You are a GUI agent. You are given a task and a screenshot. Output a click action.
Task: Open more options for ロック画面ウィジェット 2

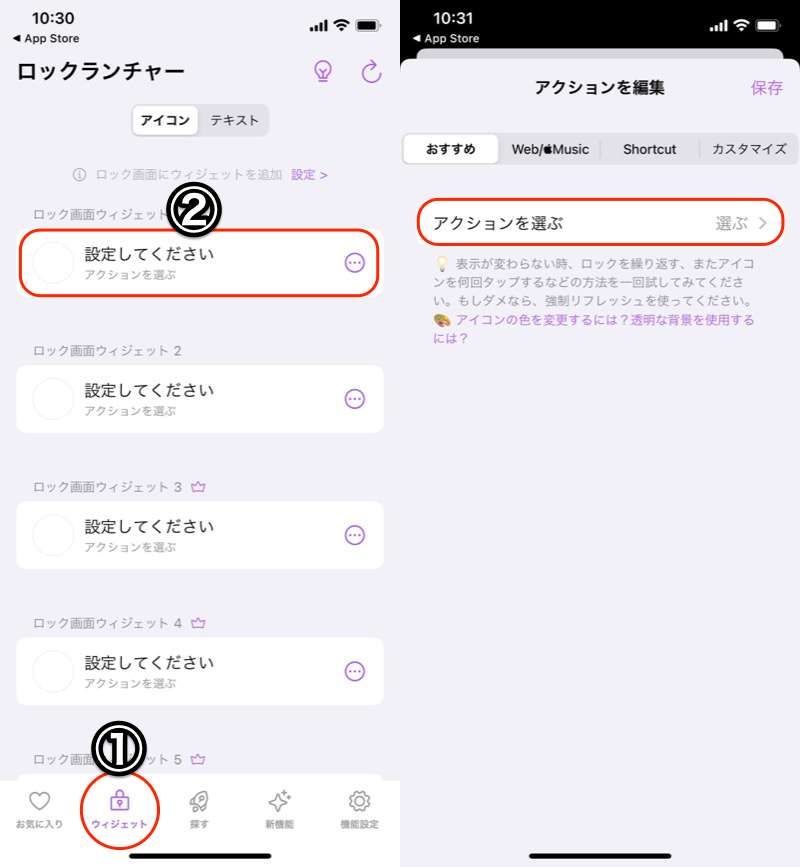click(355, 399)
